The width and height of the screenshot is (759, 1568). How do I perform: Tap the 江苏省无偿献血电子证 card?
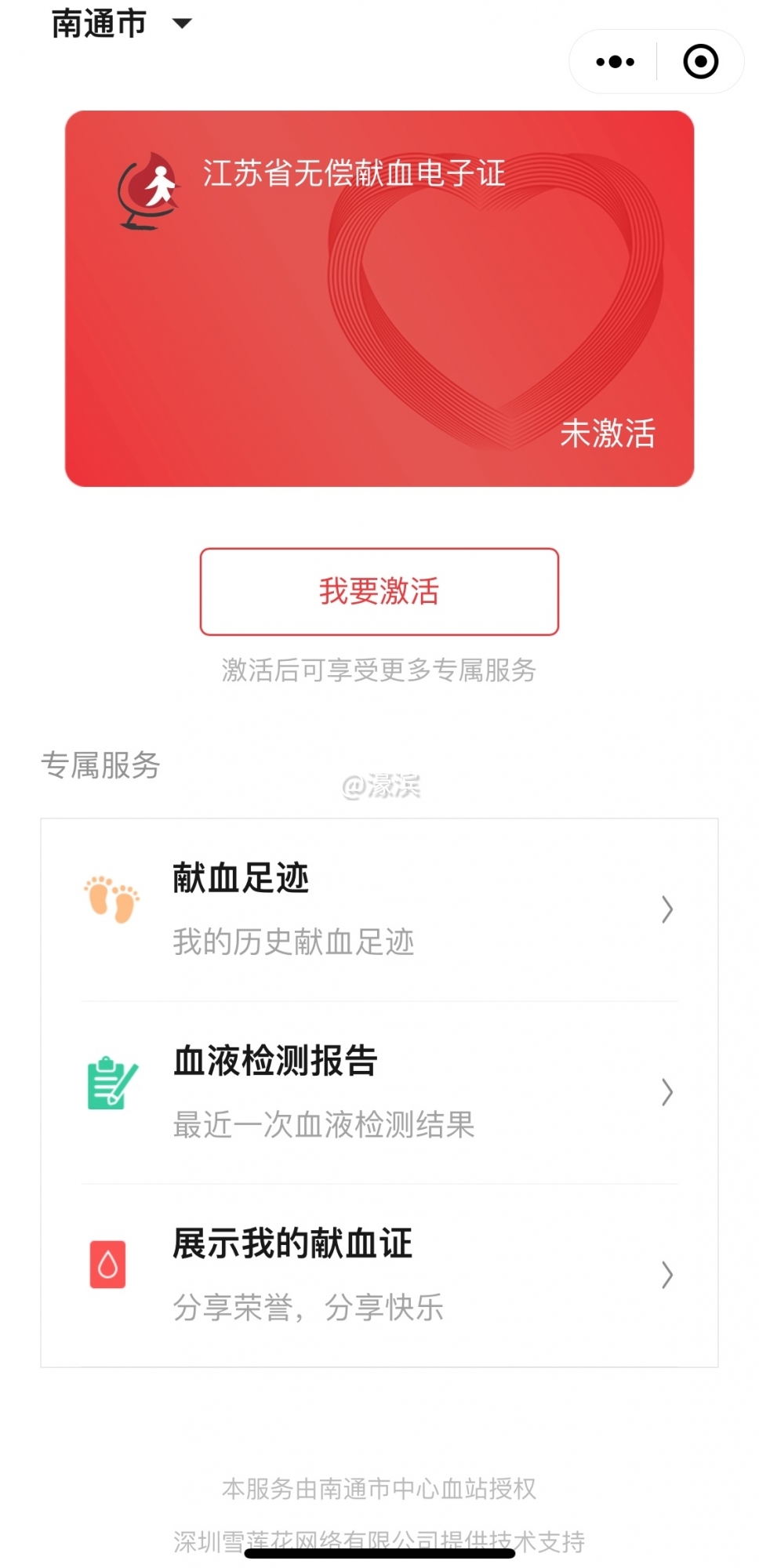379,299
